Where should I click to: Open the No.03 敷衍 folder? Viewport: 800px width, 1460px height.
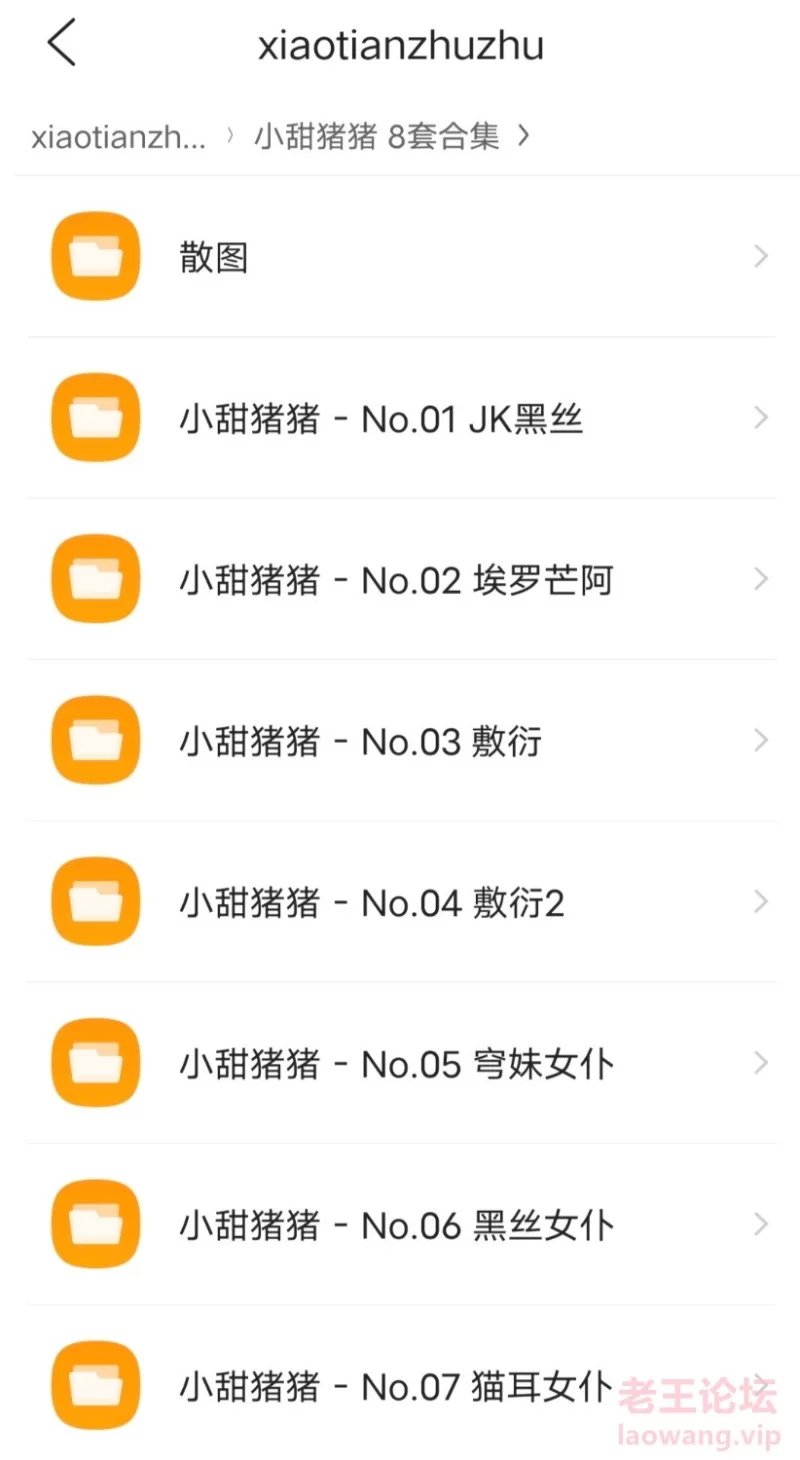click(400, 741)
